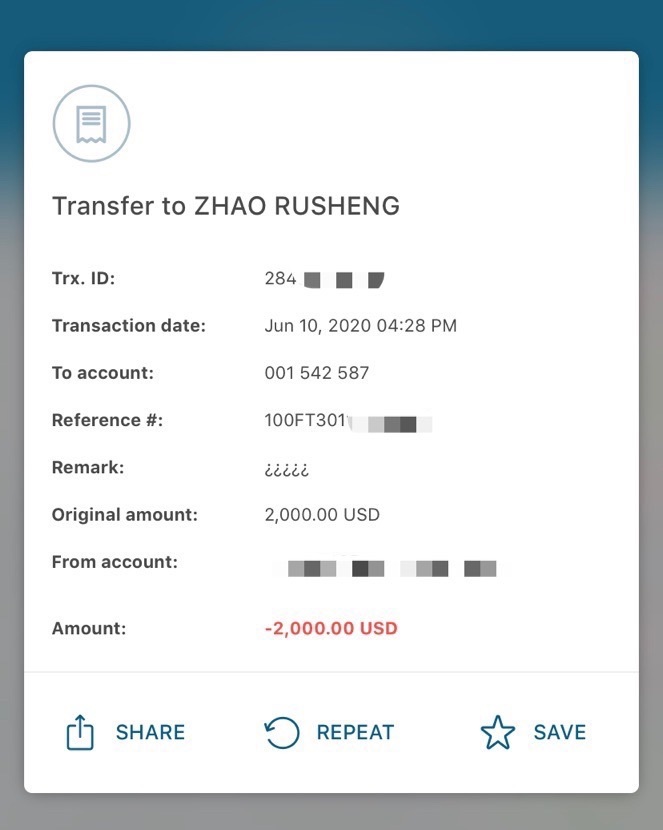663x830 pixels.
Task: Share this transfer receipt
Action: click(125, 733)
